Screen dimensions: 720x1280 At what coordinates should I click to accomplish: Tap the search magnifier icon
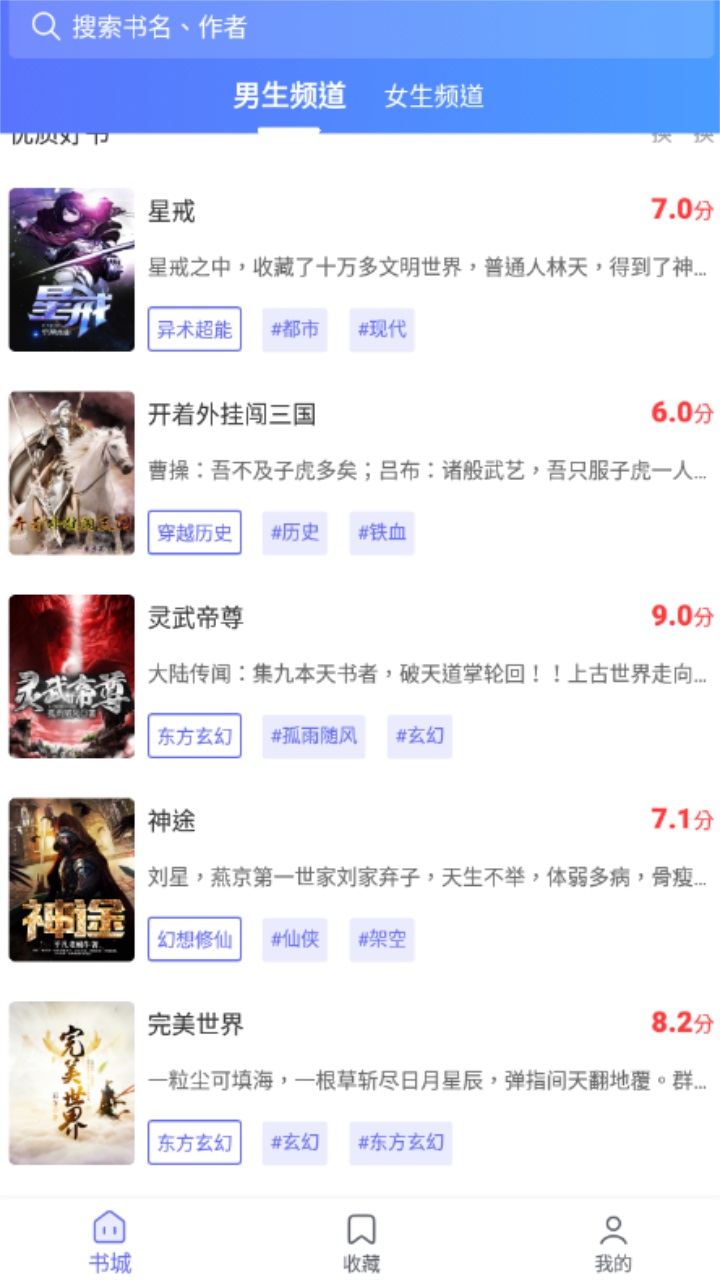coord(46,27)
